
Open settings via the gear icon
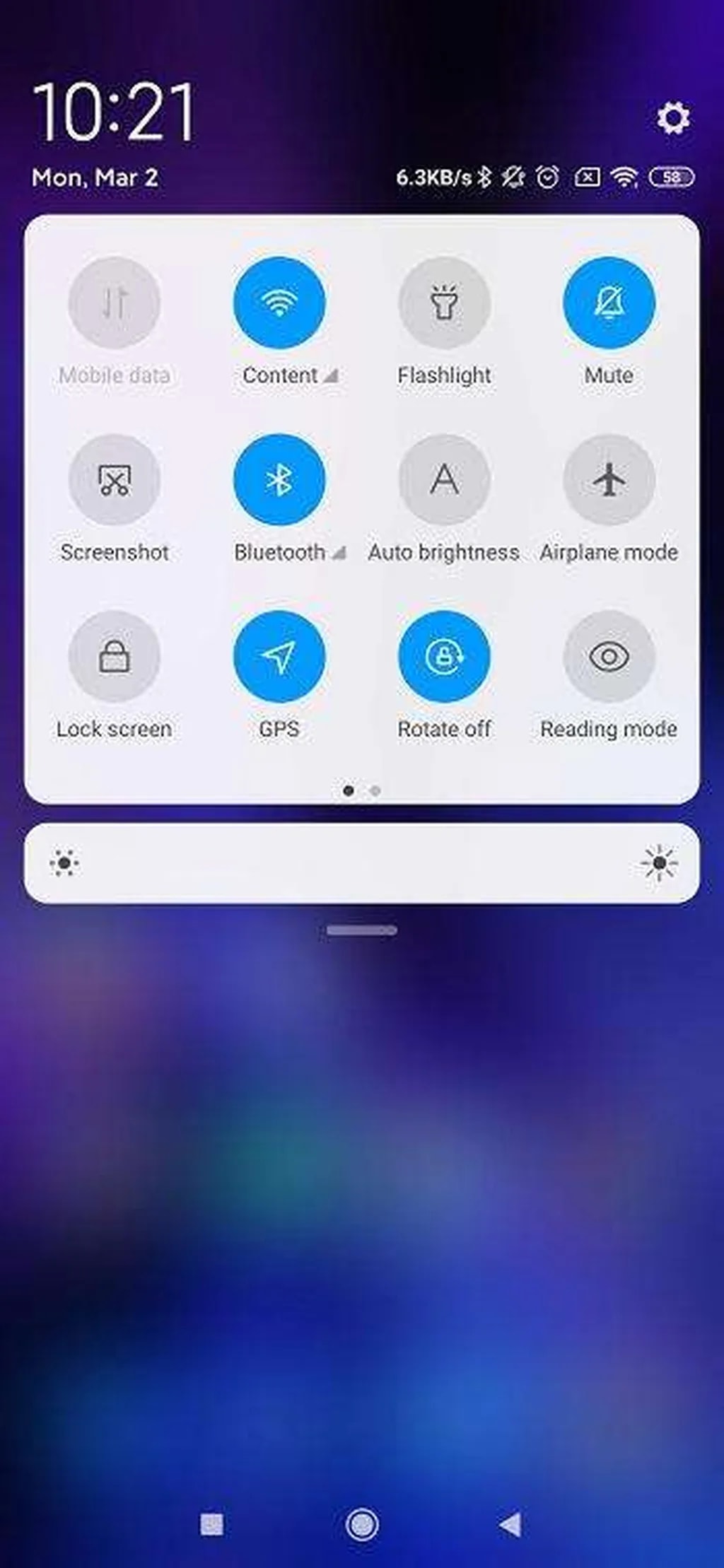pos(672,118)
